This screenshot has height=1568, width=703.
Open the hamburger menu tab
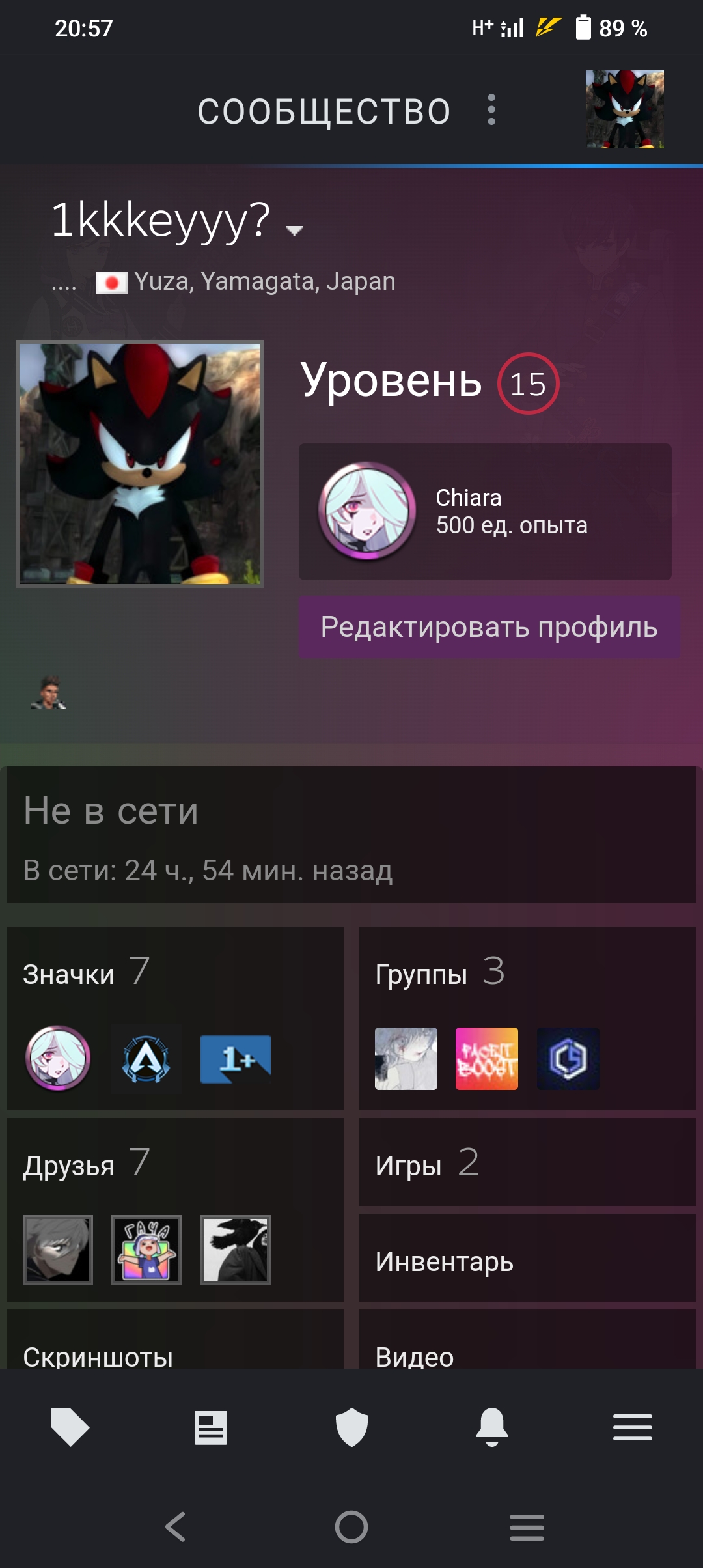coord(633,1427)
